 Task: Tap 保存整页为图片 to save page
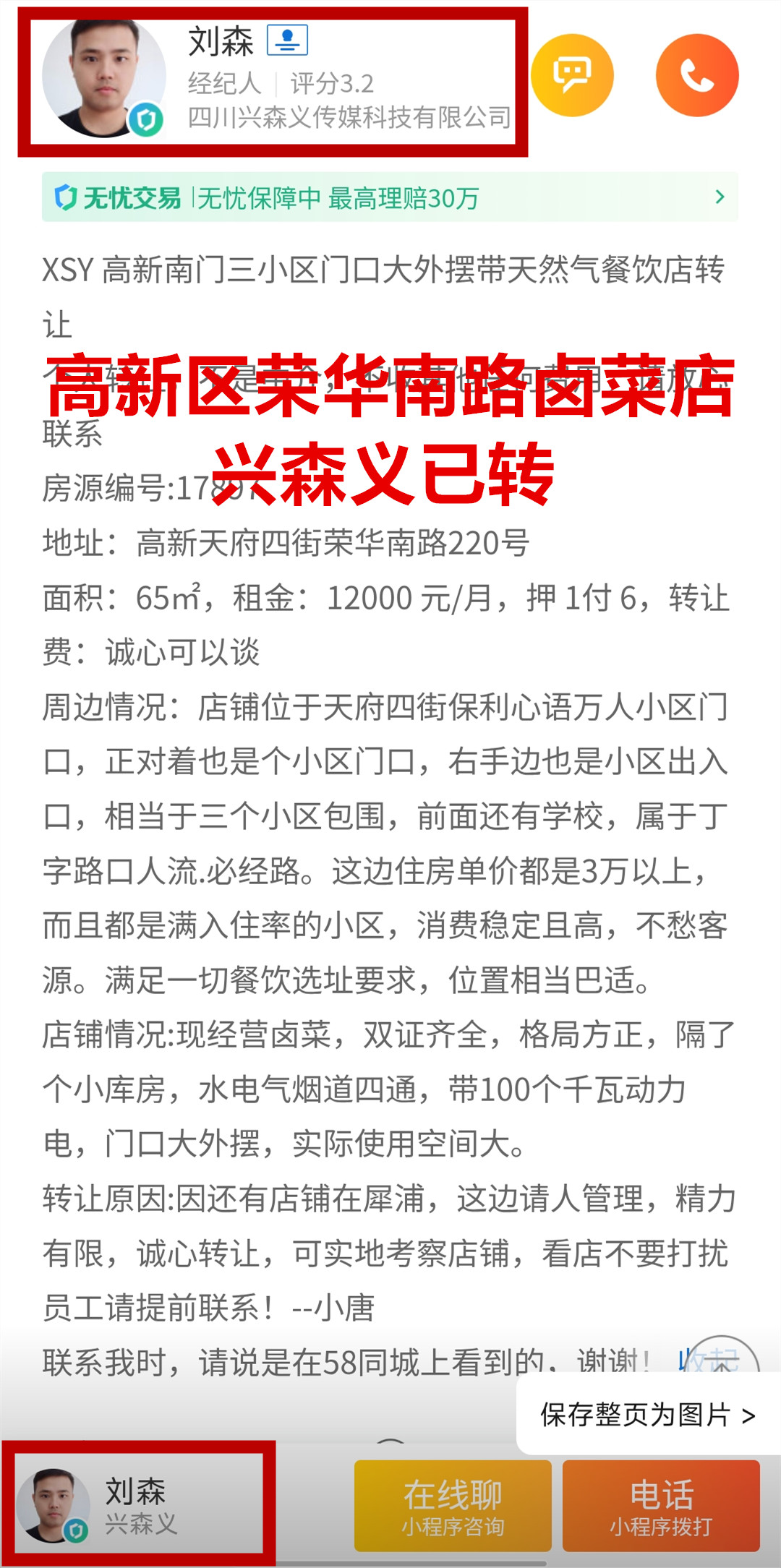tap(647, 1415)
